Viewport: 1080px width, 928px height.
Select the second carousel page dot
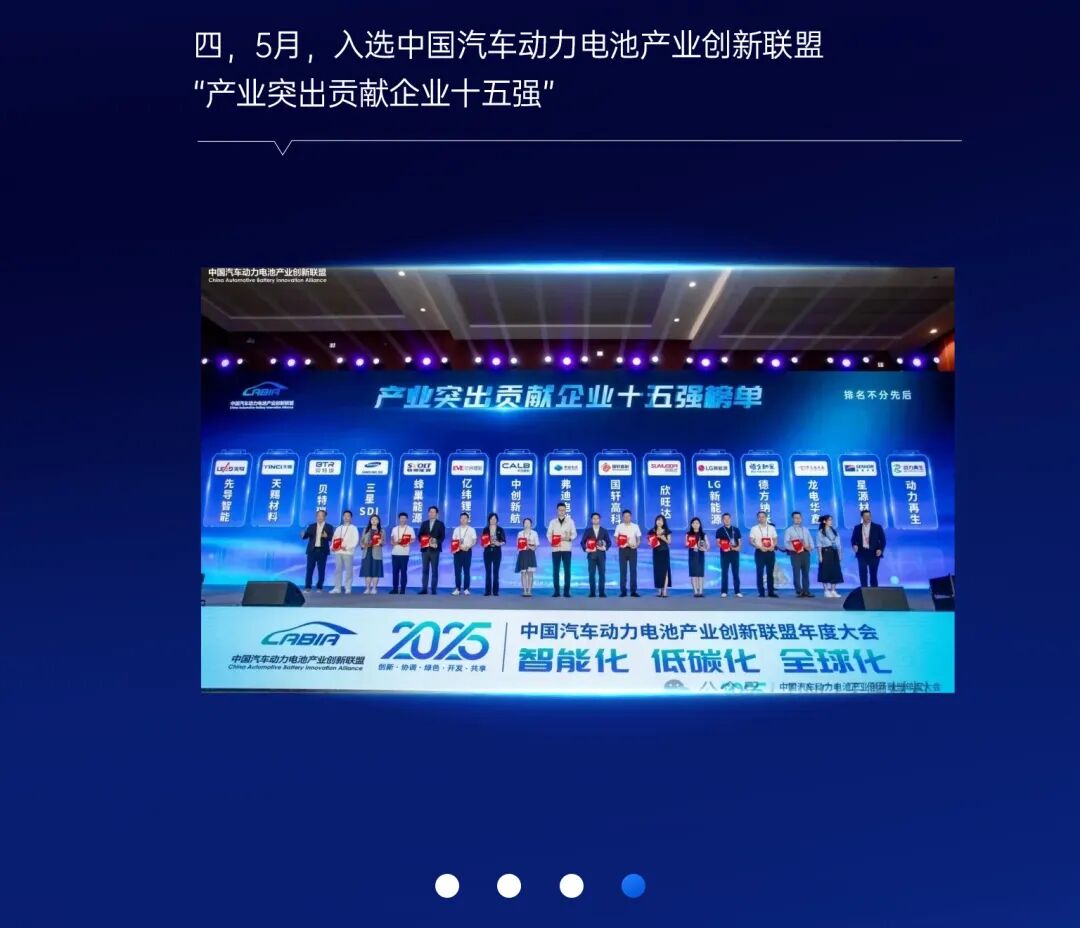(x=509, y=886)
